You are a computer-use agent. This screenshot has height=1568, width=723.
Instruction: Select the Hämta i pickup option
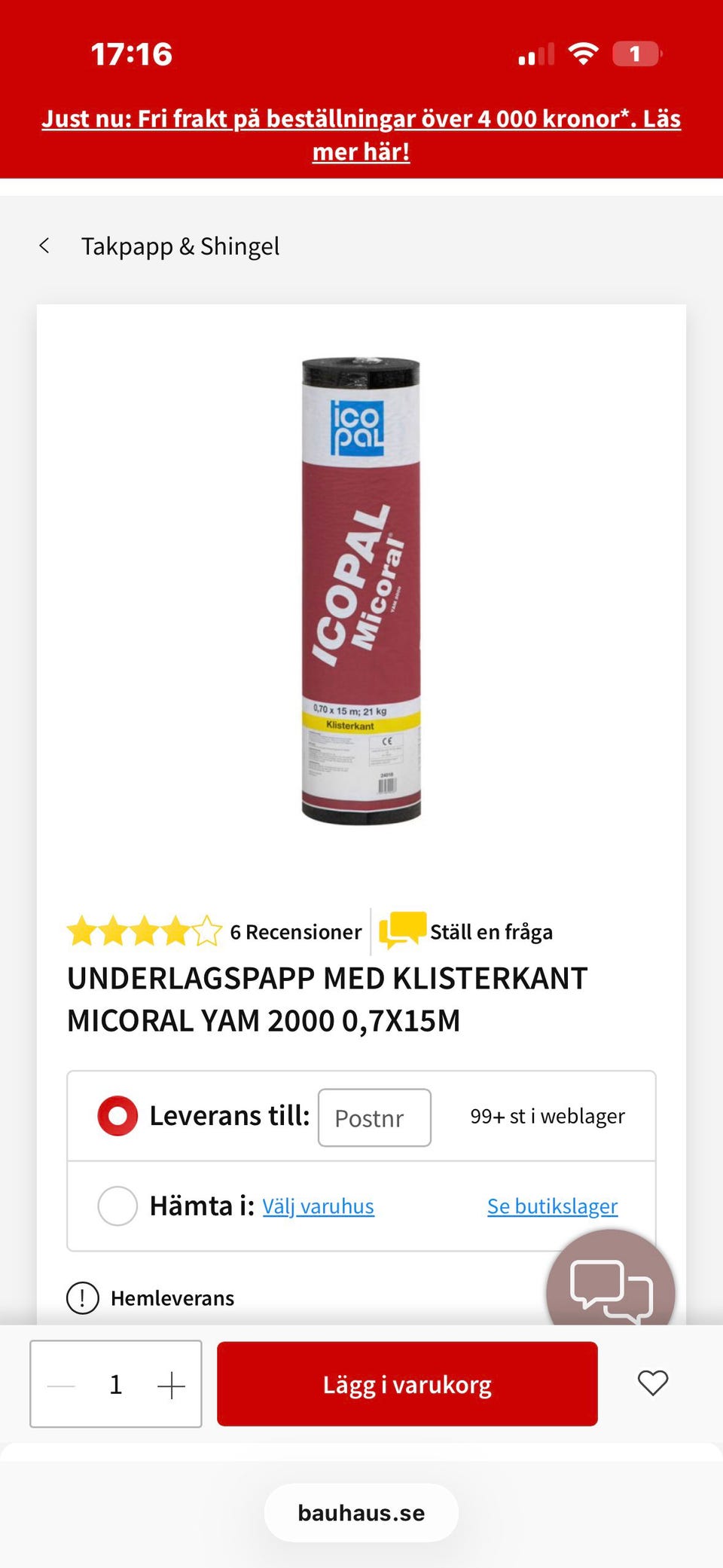[x=117, y=1206]
